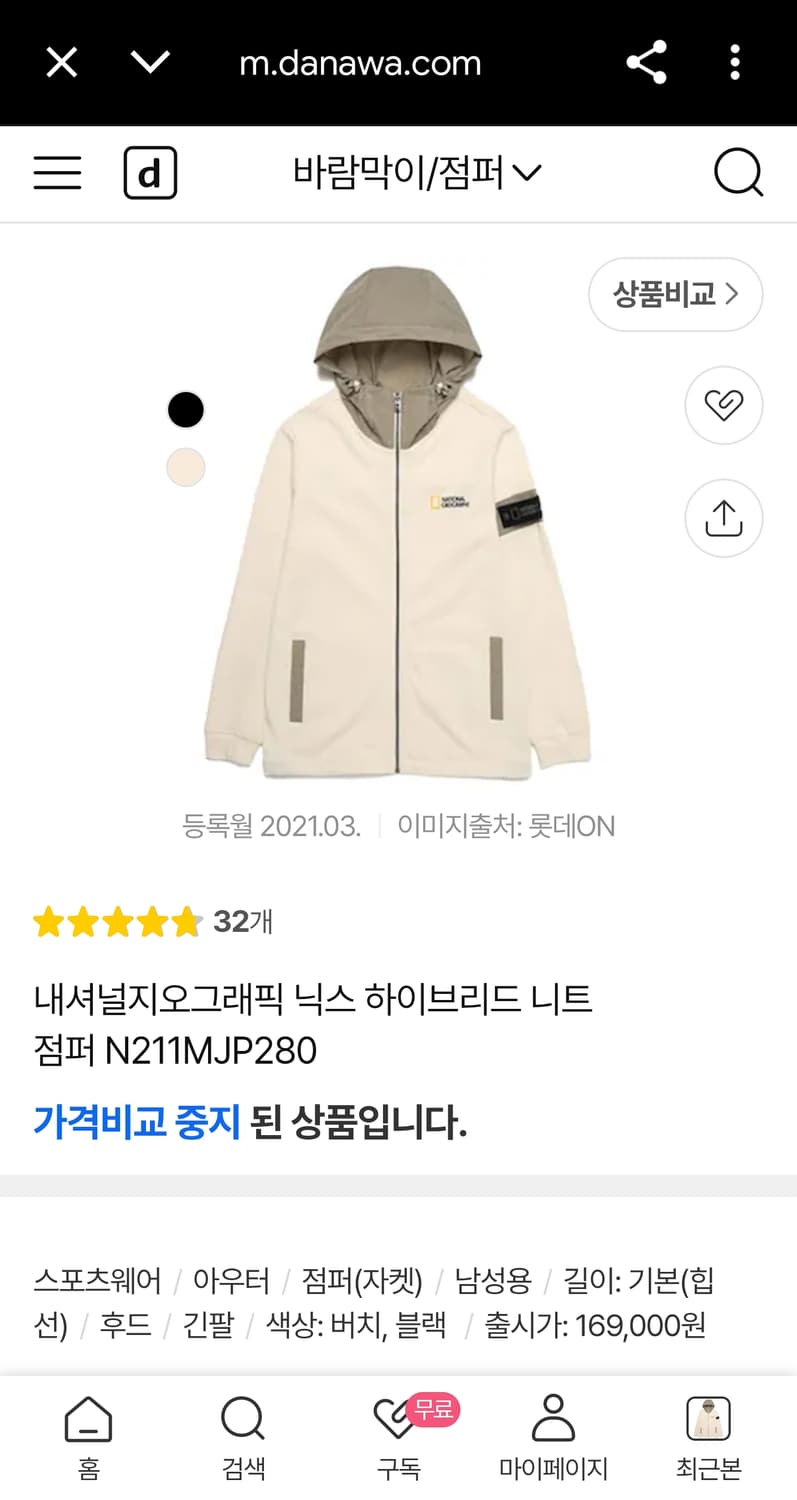
Task: Open the search icon
Action: (x=739, y=172)
